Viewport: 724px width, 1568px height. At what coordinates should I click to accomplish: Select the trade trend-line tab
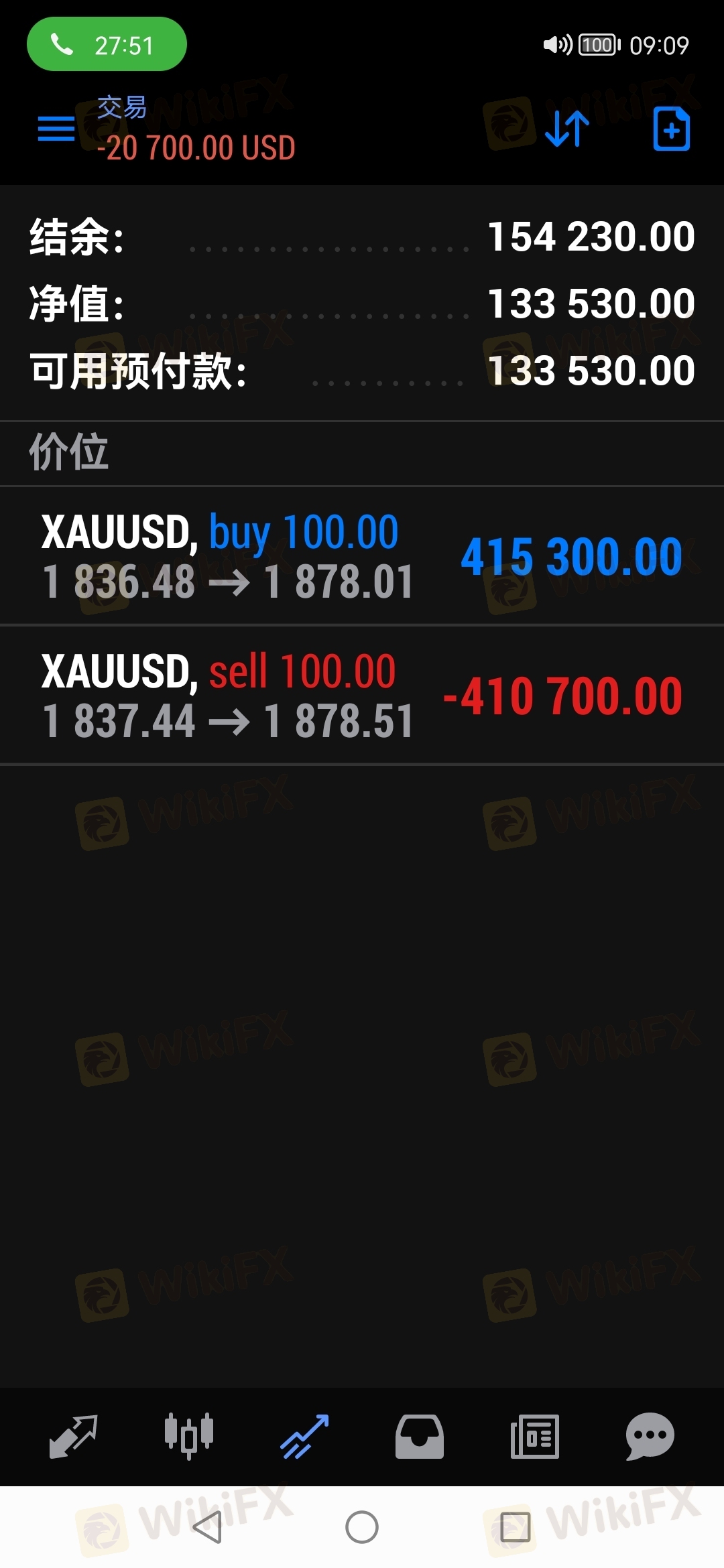point(304,1437)
